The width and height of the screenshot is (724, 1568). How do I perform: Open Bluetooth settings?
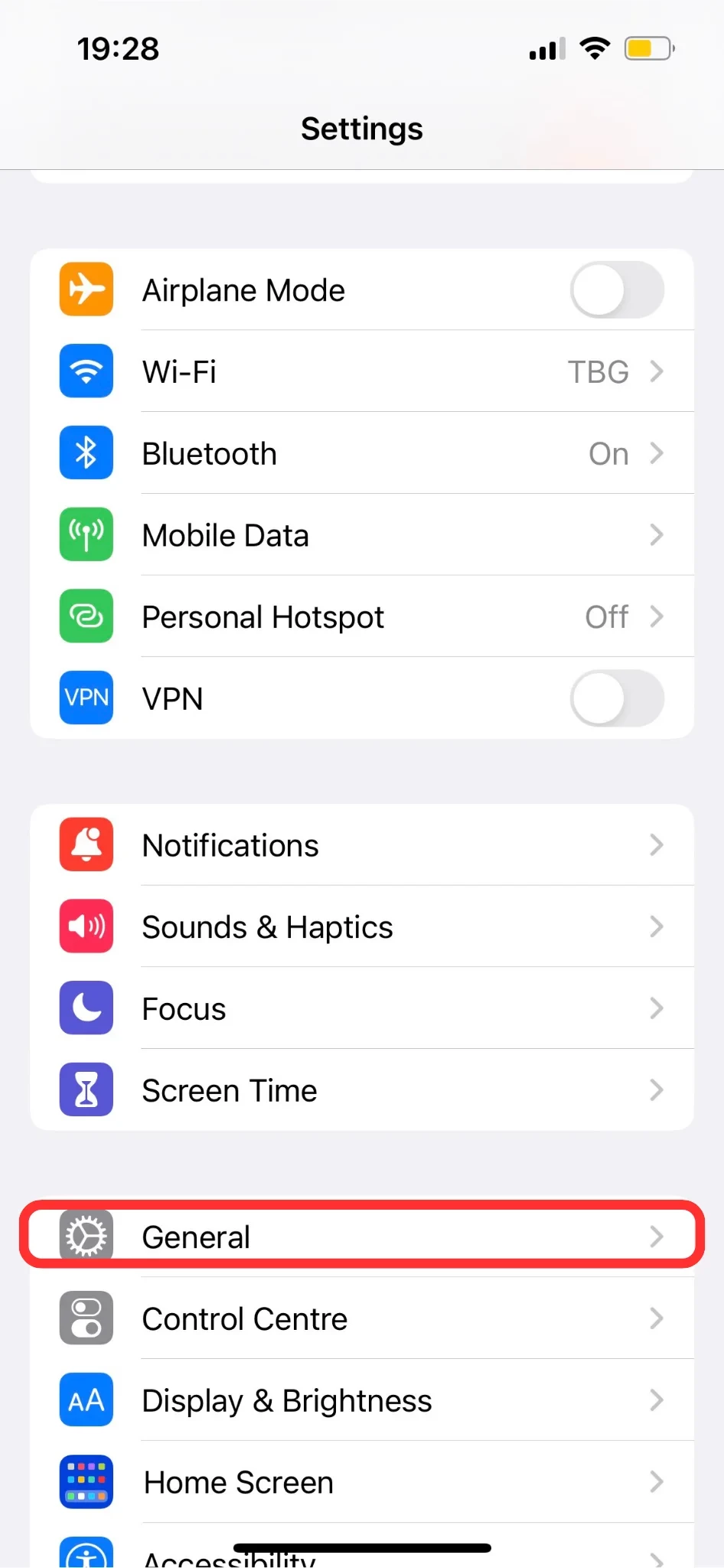point(361,454)
